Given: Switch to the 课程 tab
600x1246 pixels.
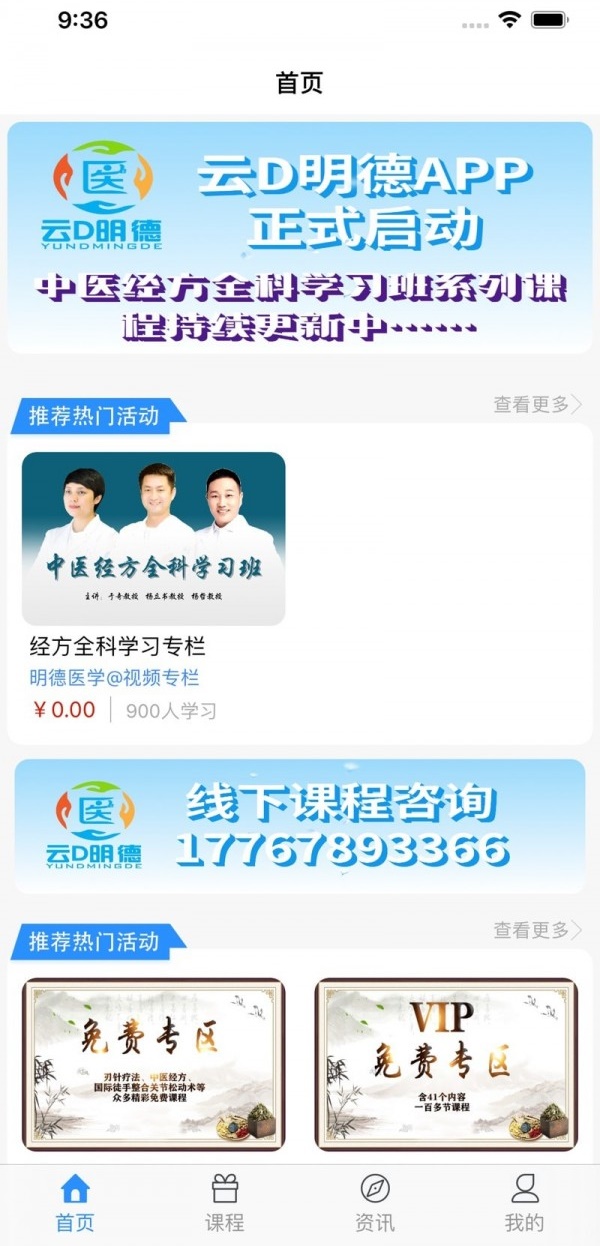Looking at the screenshot, I should point(225,1203).
